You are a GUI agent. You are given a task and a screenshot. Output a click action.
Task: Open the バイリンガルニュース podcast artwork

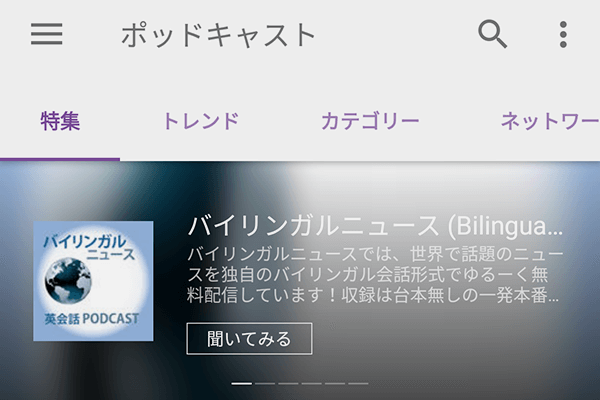[93, 281]
